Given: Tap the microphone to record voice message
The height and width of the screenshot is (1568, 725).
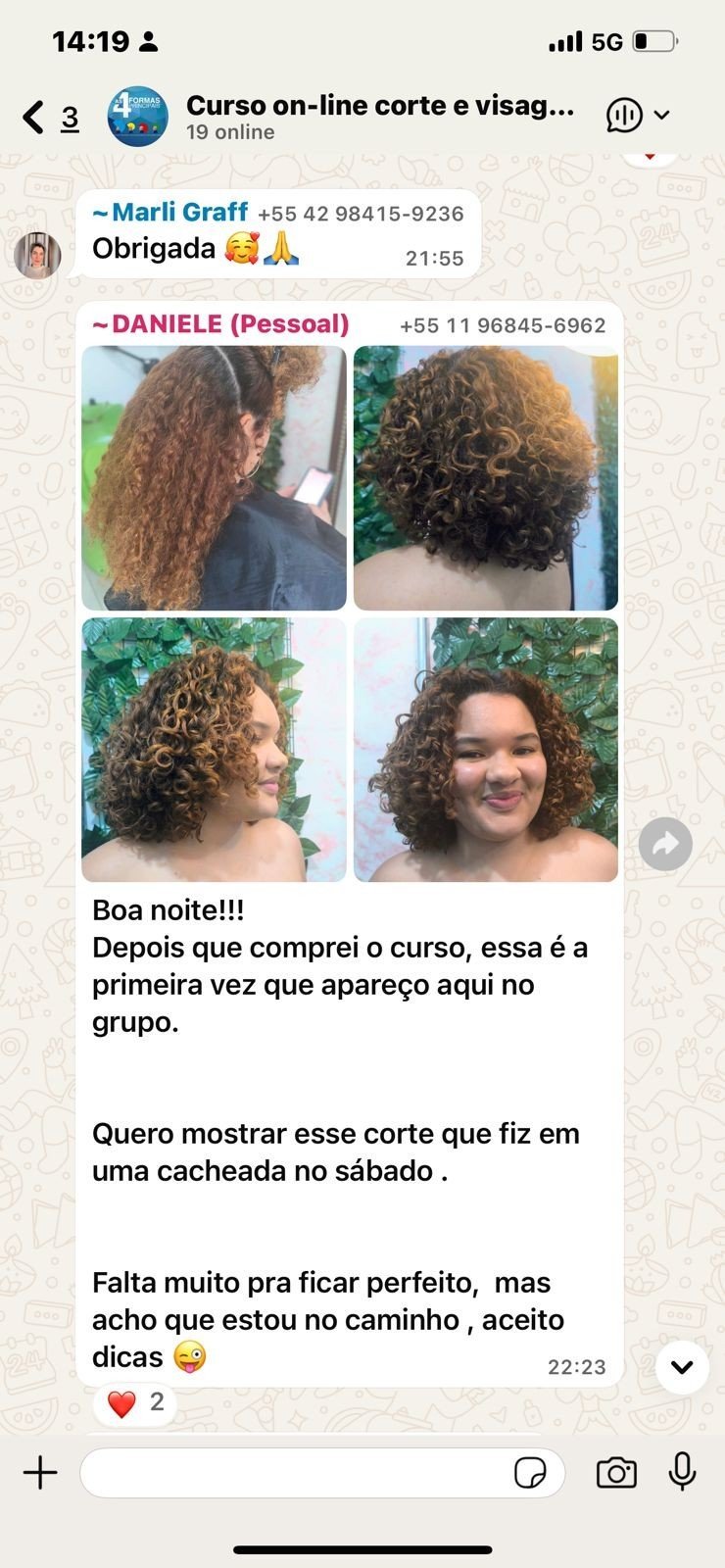Looking at the screenshot, I should coord(681,1472).
